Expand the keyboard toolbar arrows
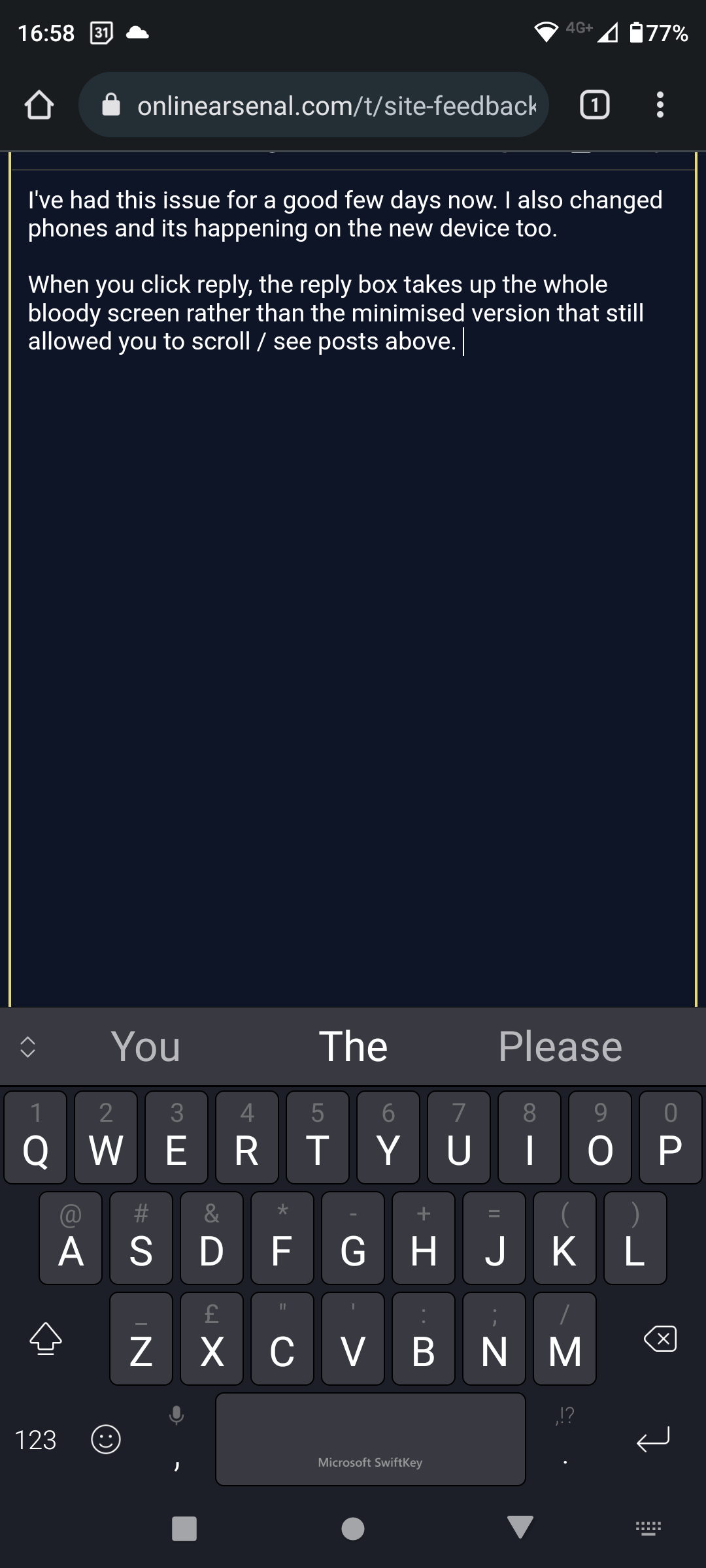This screenshot has width=706, height=1568. [x=27, y=1047]
